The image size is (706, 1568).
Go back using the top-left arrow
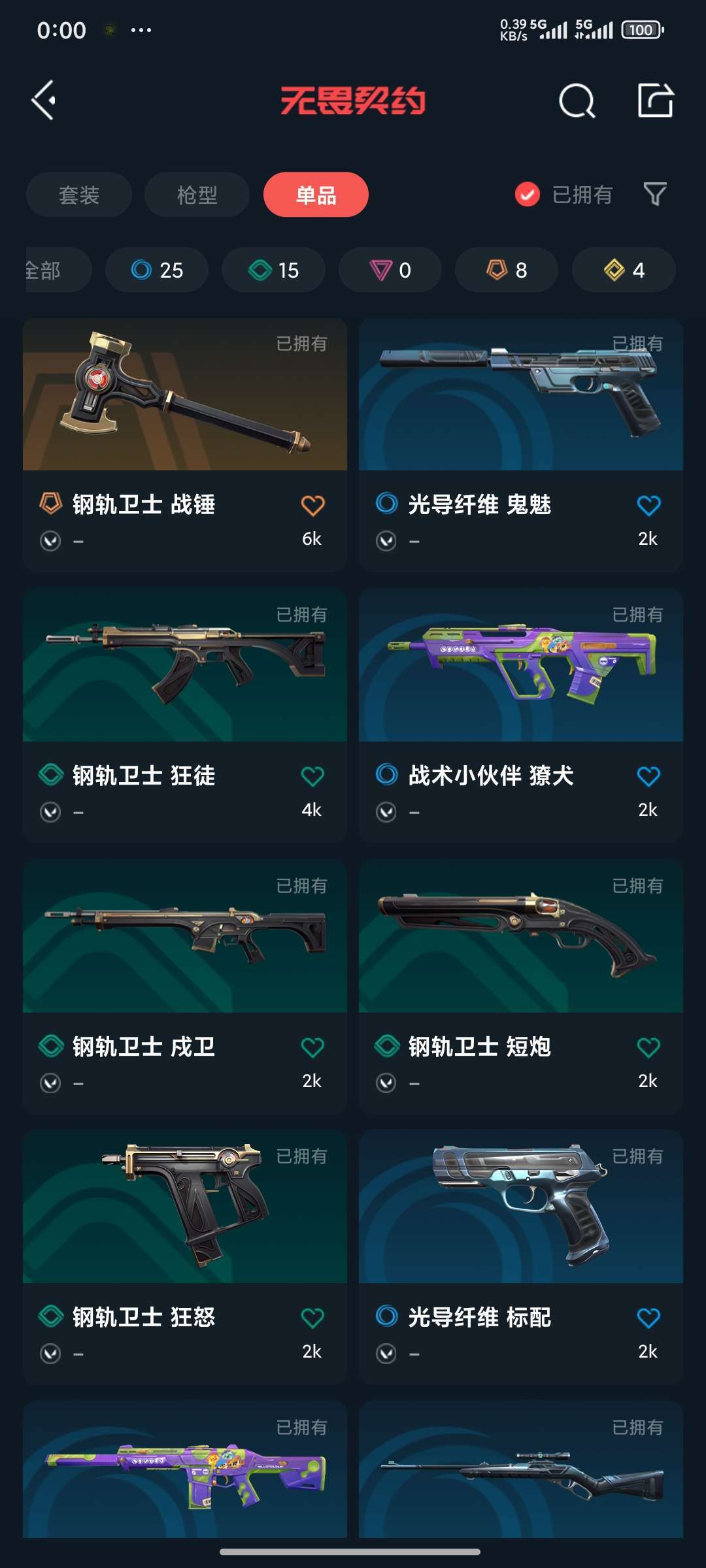(x=44, y=101)
